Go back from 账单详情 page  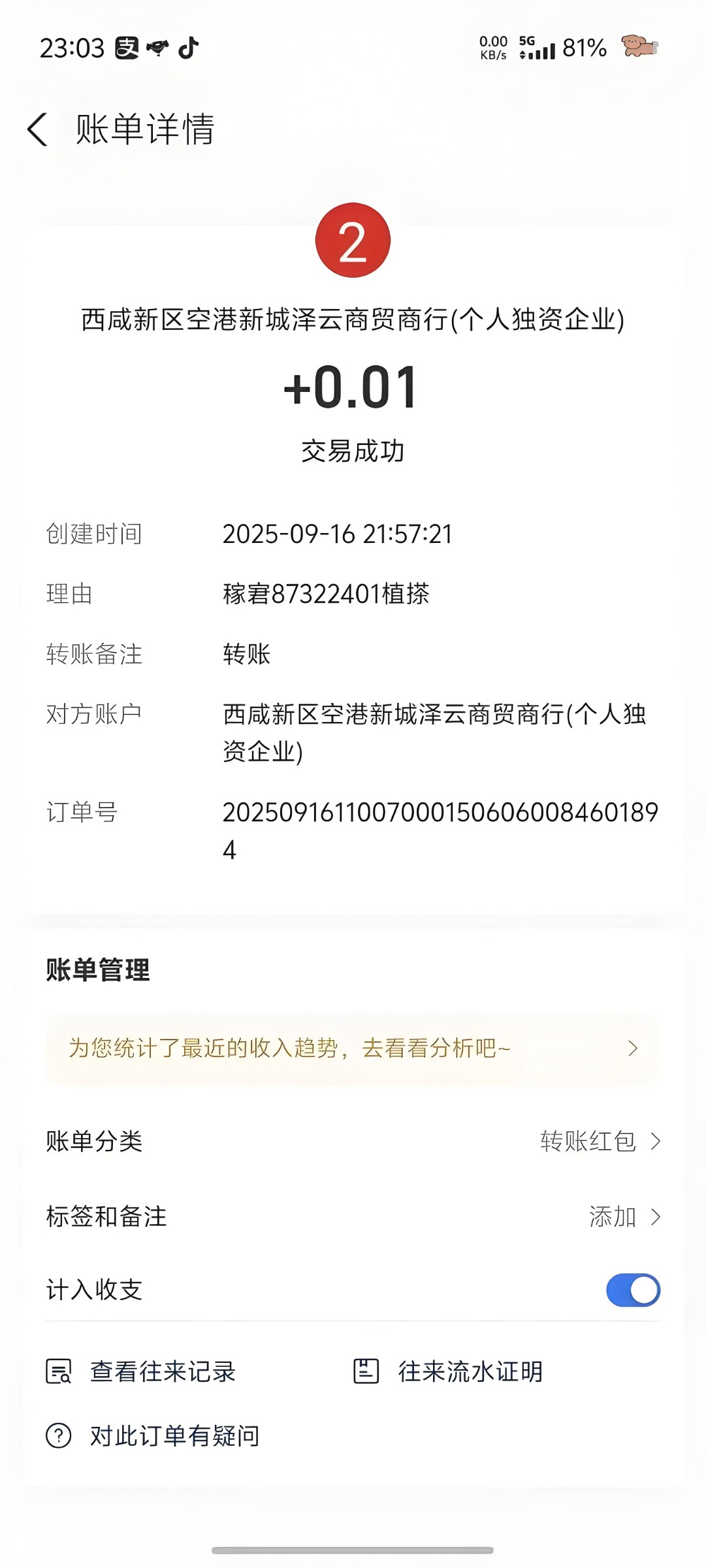(x=38, y=129)
